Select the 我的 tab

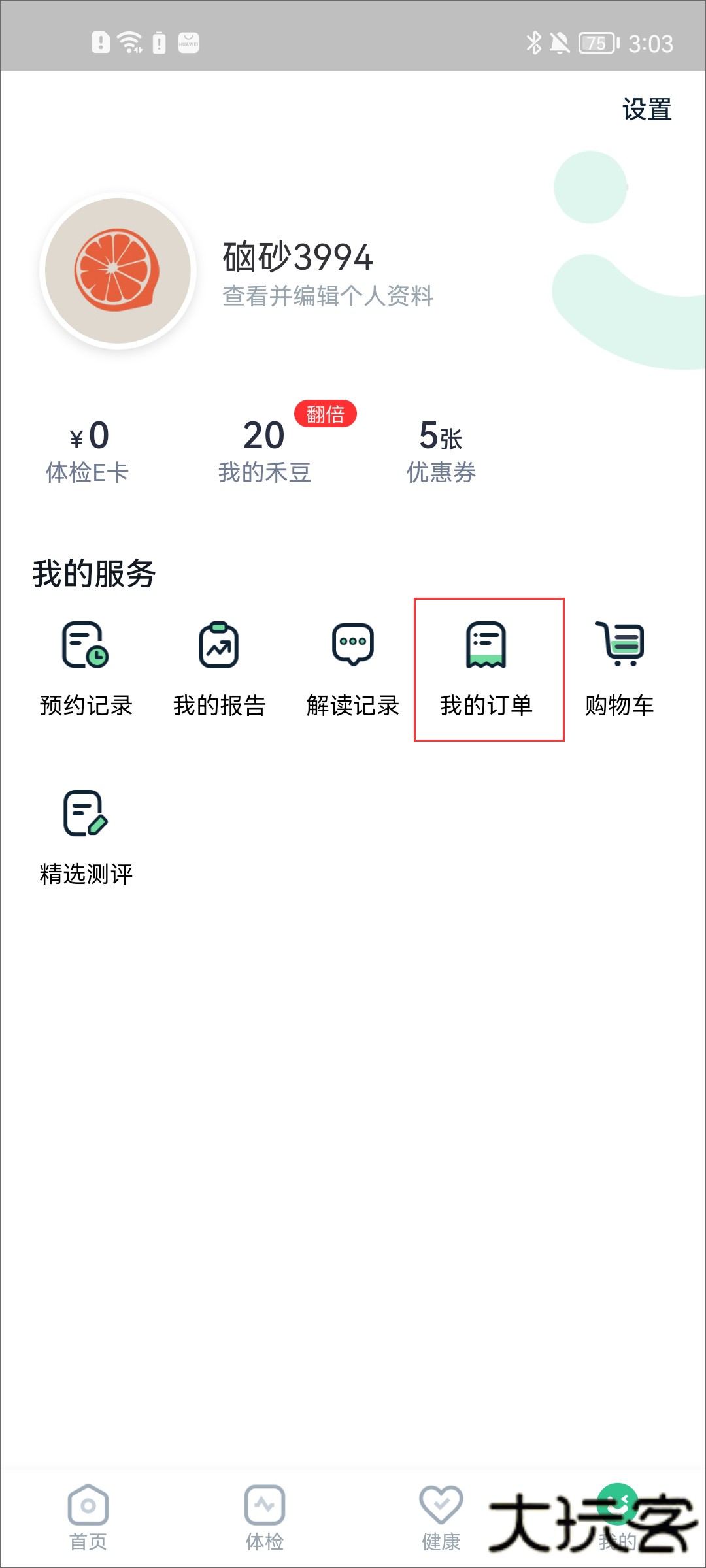tap(617, 1518)
